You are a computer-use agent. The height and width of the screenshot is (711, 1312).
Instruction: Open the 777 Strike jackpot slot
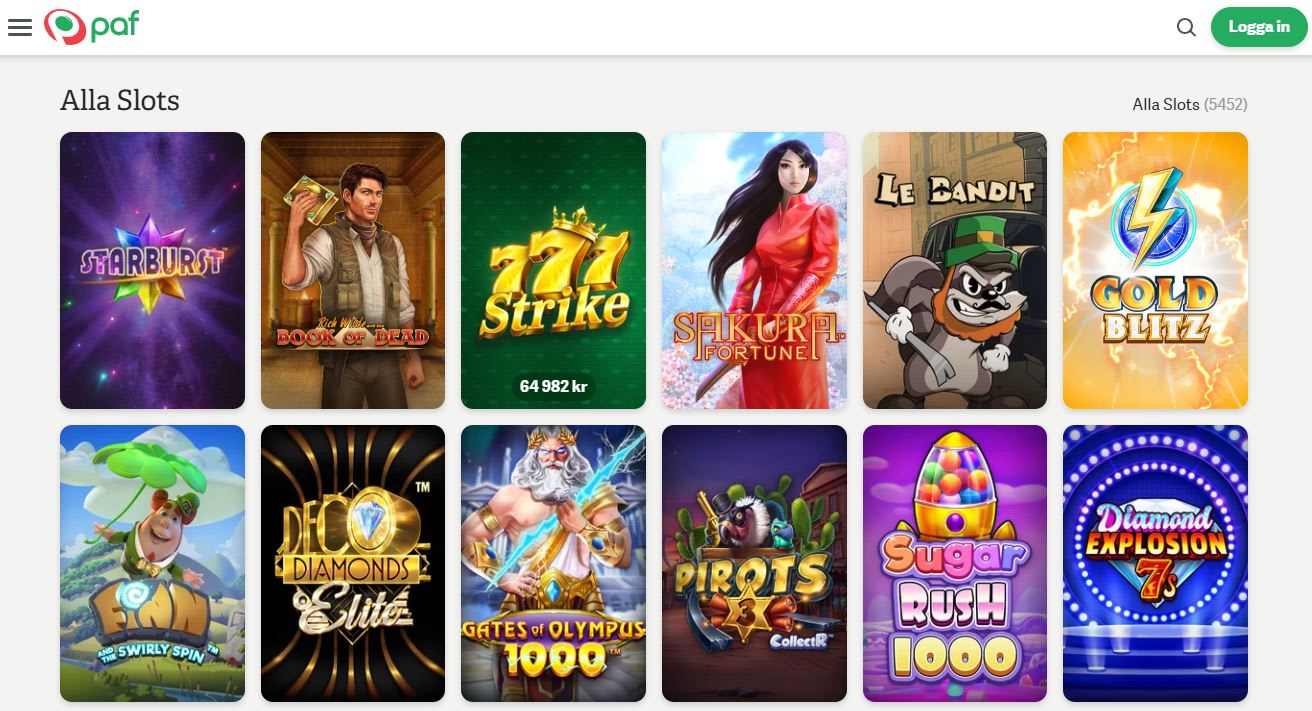pos(553,270)
